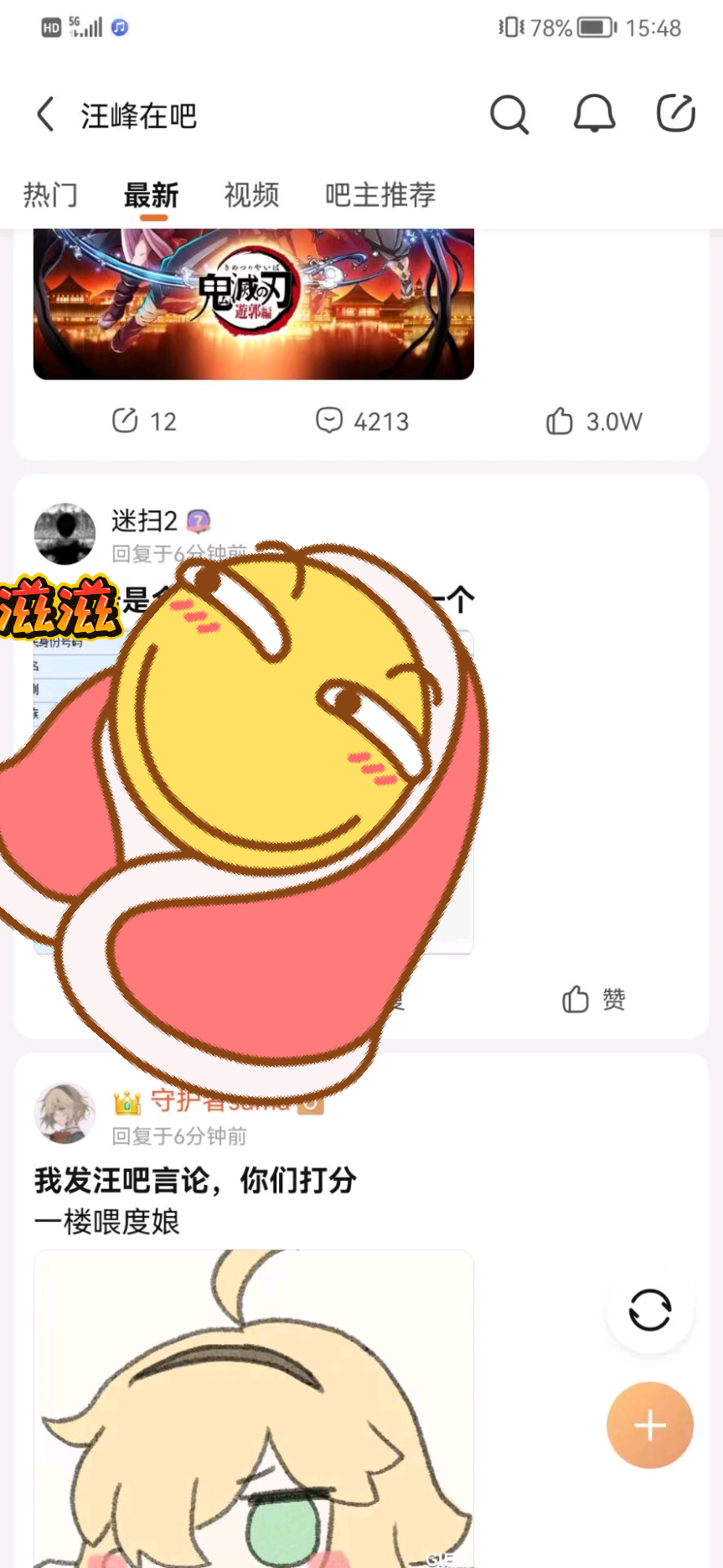Viewport: 723px width, 1568px height.
Task: Select the 最新 tab
Action: [x=152, y=195]
